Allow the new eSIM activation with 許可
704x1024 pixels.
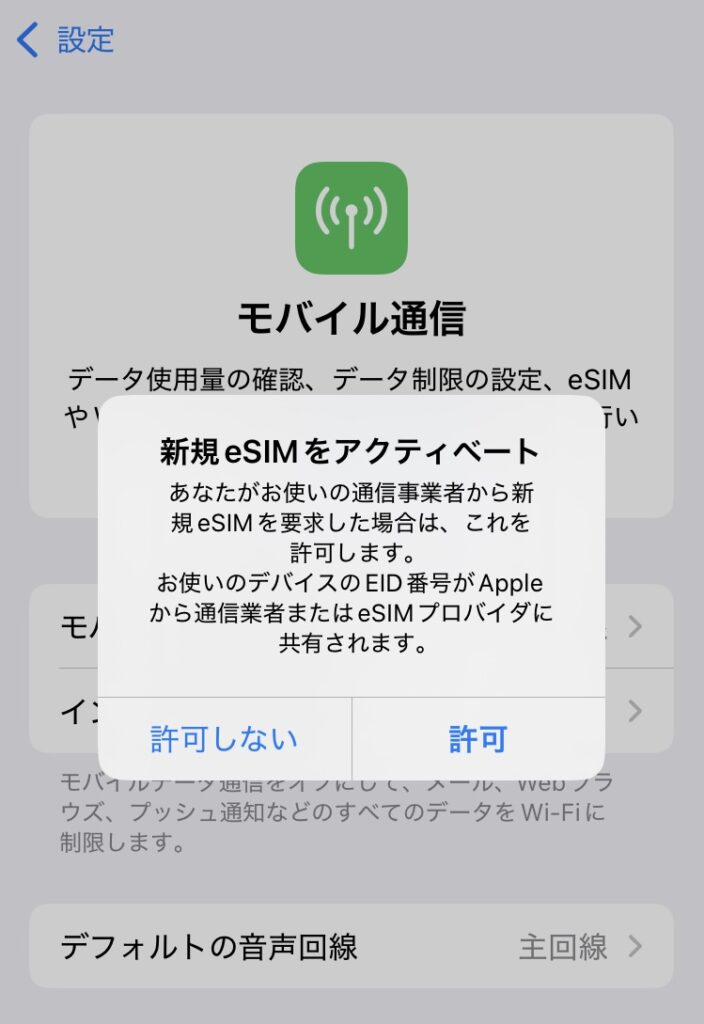coord(478,739)
